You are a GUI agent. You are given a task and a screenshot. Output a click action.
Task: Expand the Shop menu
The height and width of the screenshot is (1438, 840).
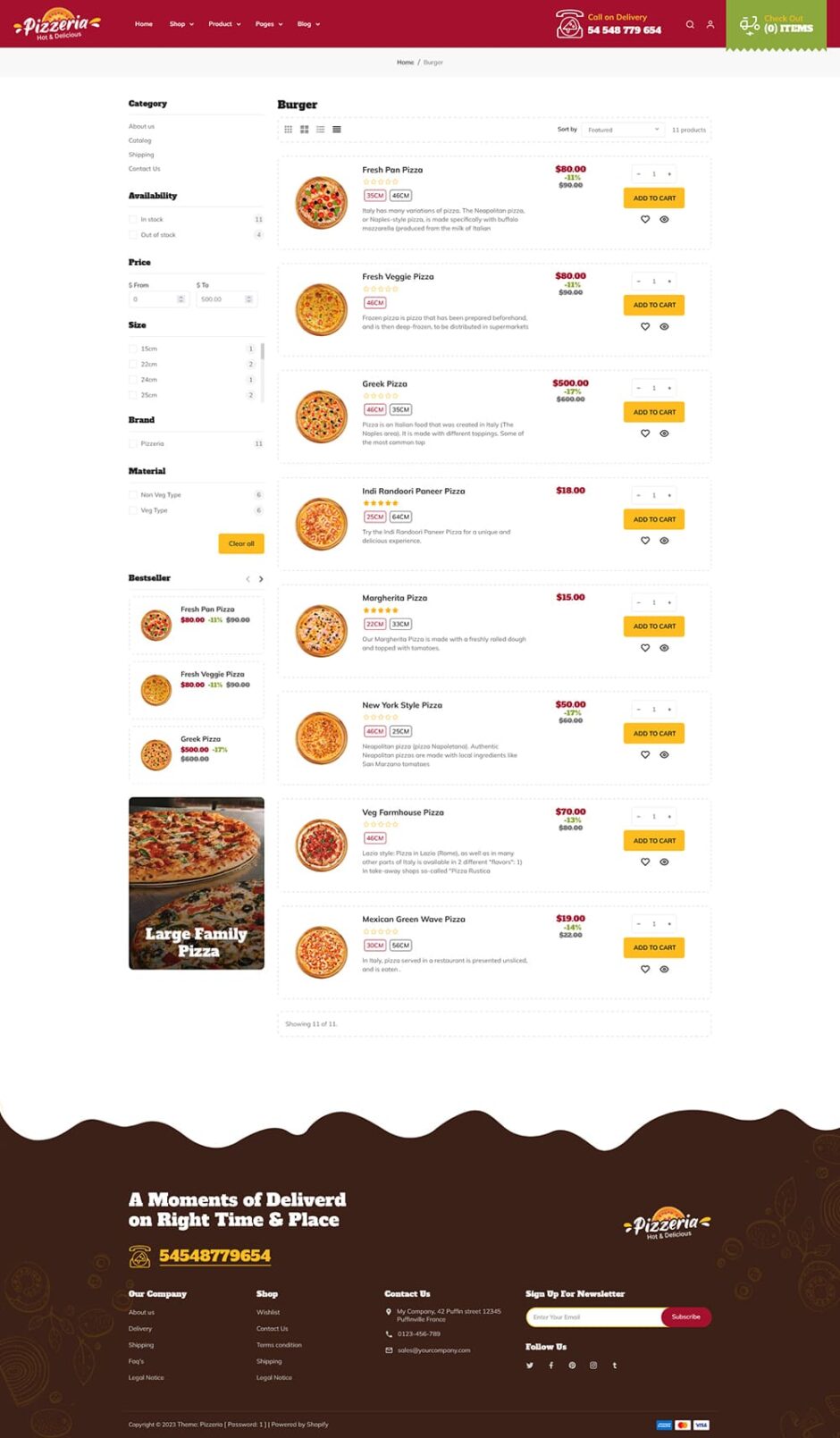click(x=181, y=24)
